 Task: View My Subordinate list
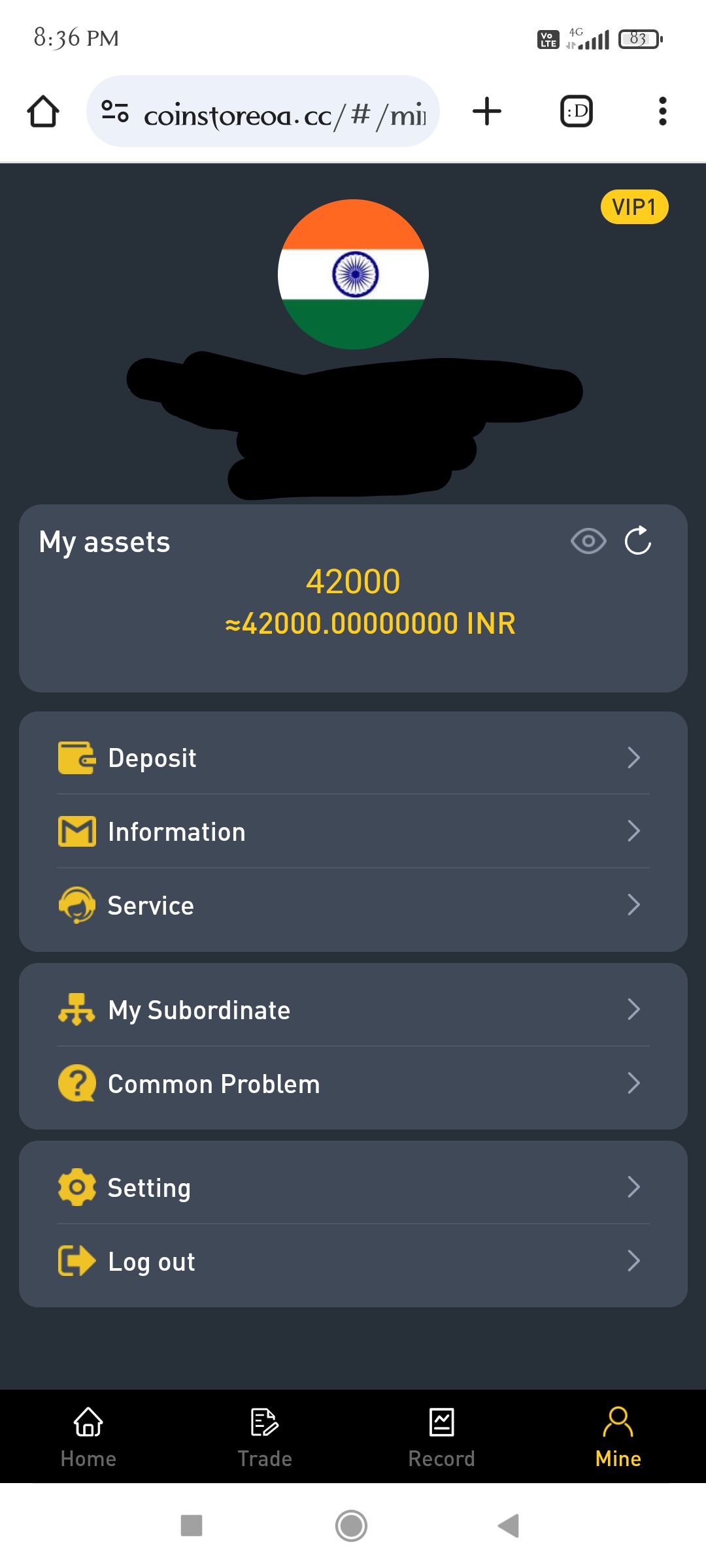[353, 1010]
